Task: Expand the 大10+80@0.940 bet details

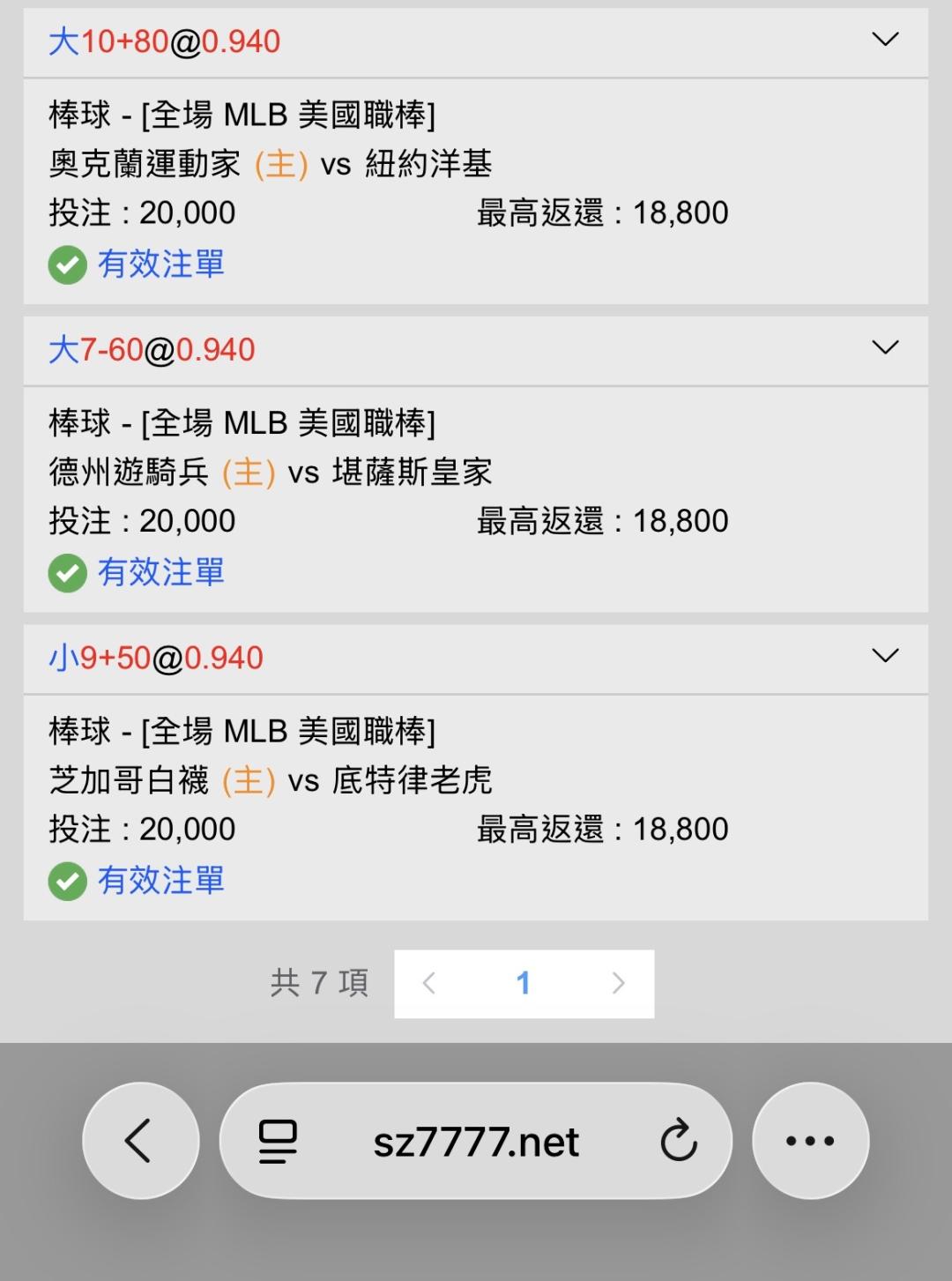Action: (x=885, y=40)
